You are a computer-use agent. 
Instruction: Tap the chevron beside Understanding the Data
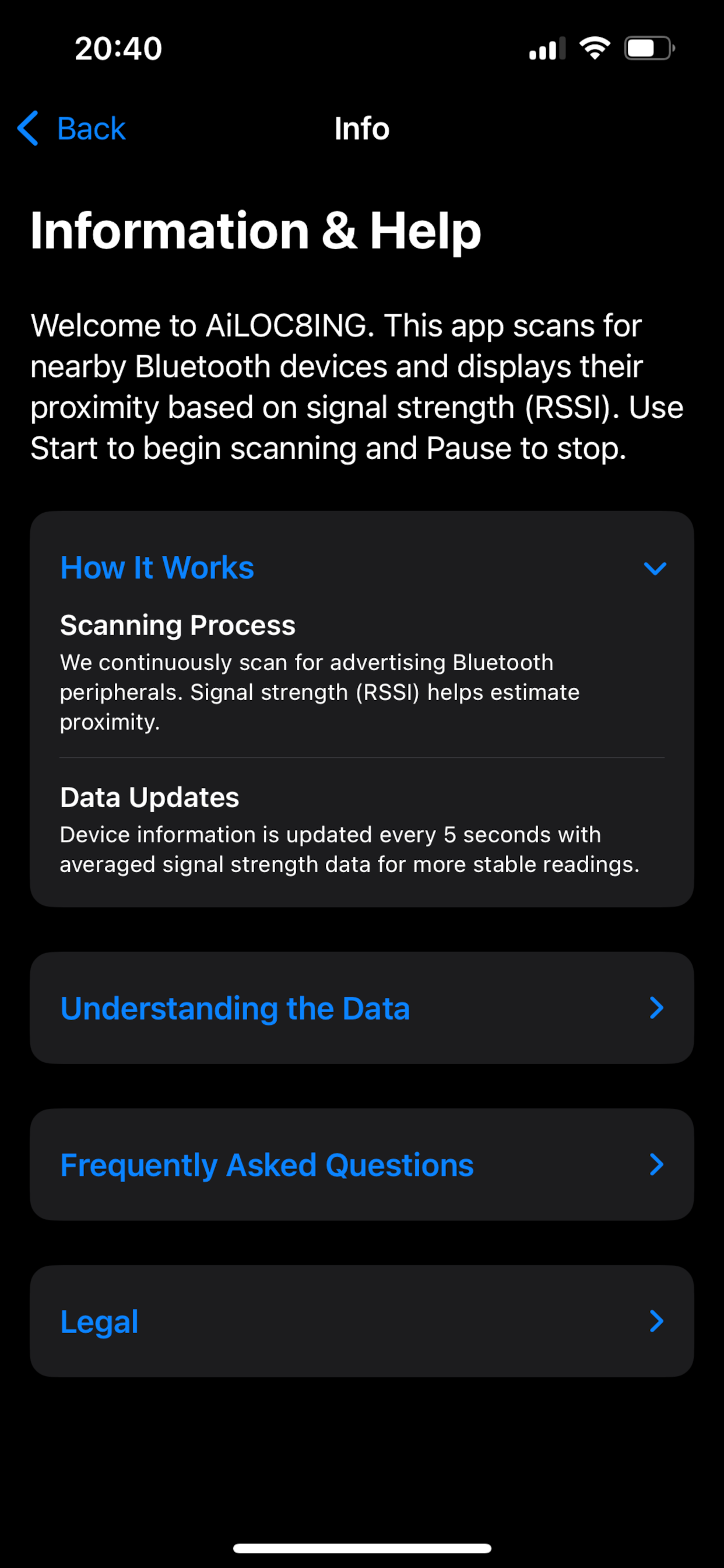[655, 1008]
